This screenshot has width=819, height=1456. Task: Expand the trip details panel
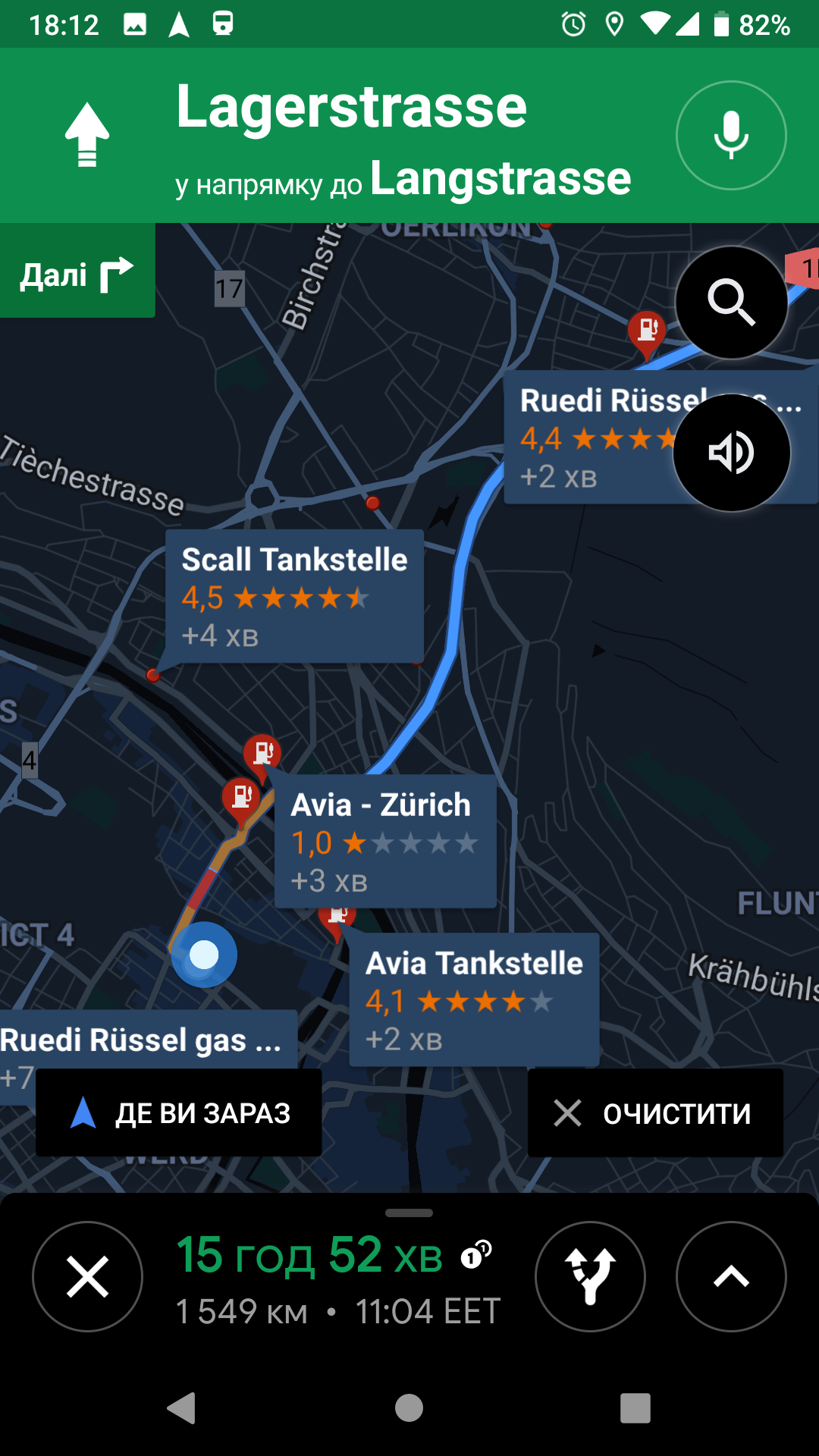point(730,1276)
